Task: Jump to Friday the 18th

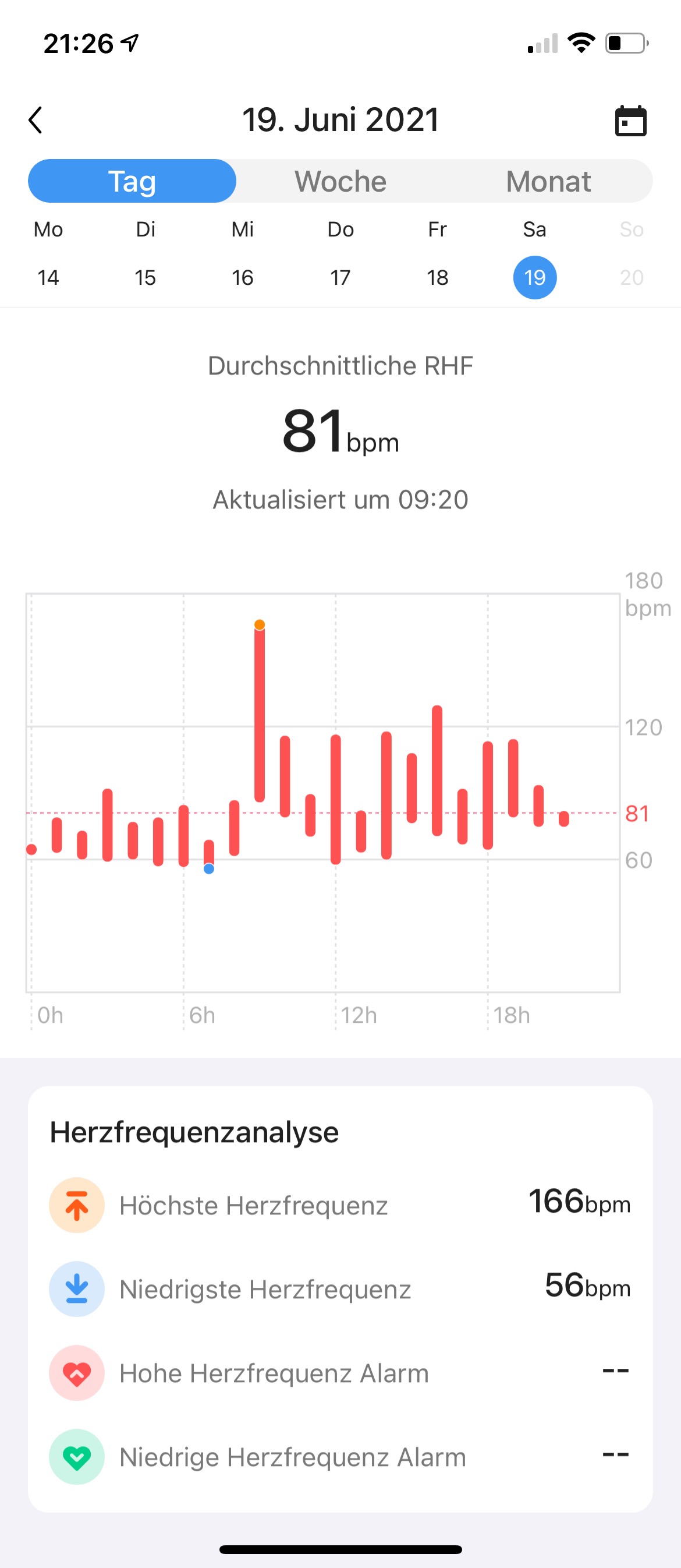Action: click(437, 277)
